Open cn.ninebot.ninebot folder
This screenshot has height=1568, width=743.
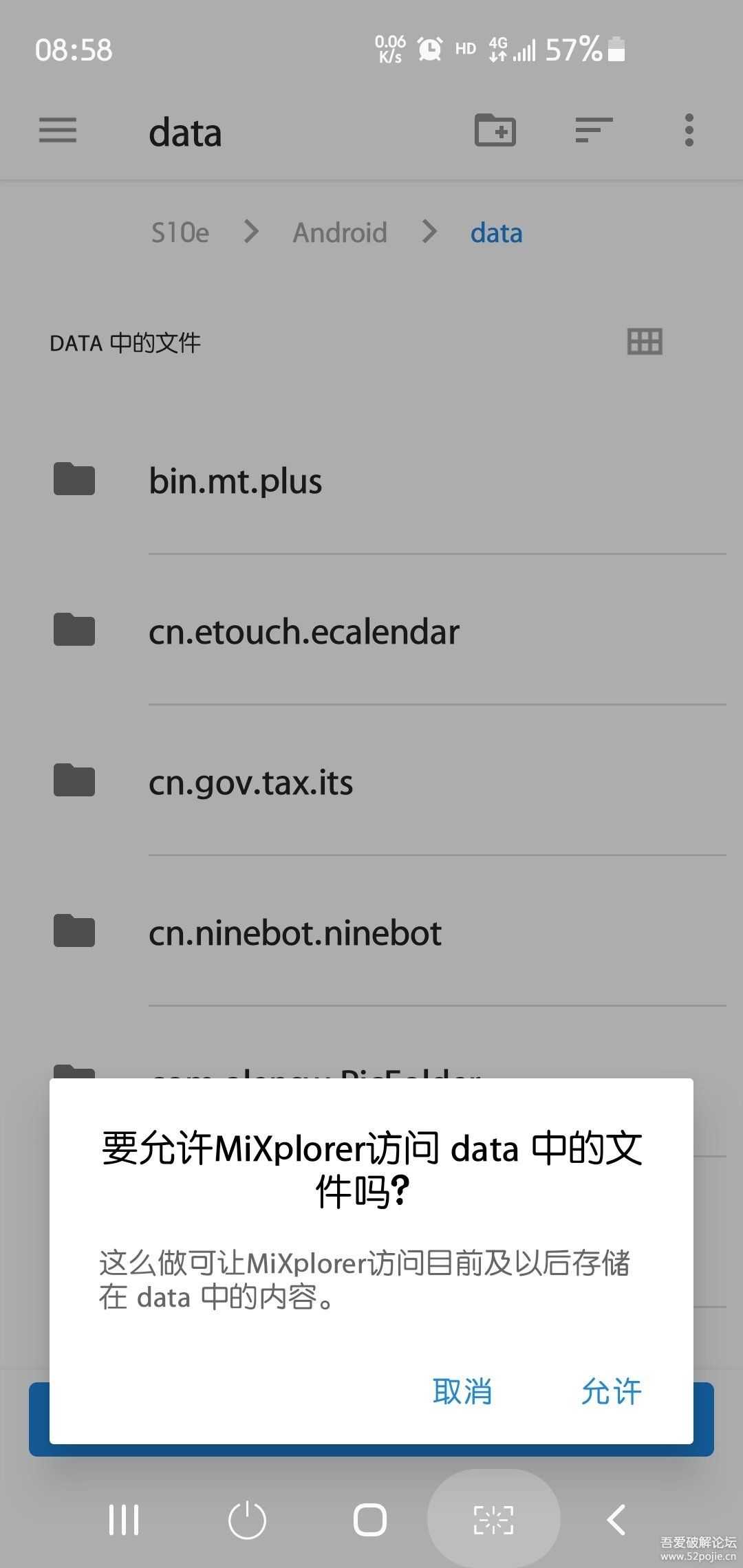pyautogui.click(x=296, y=933)
